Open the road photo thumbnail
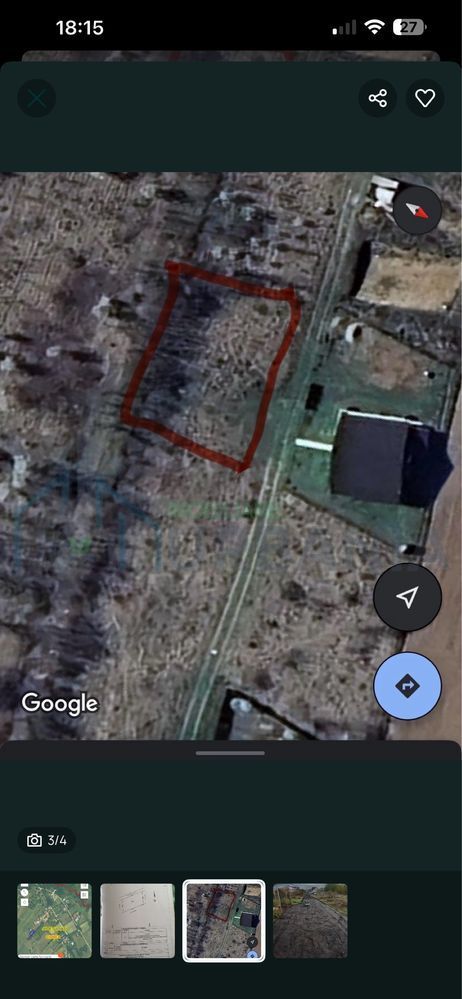462x999 pixels. point(310,921)
